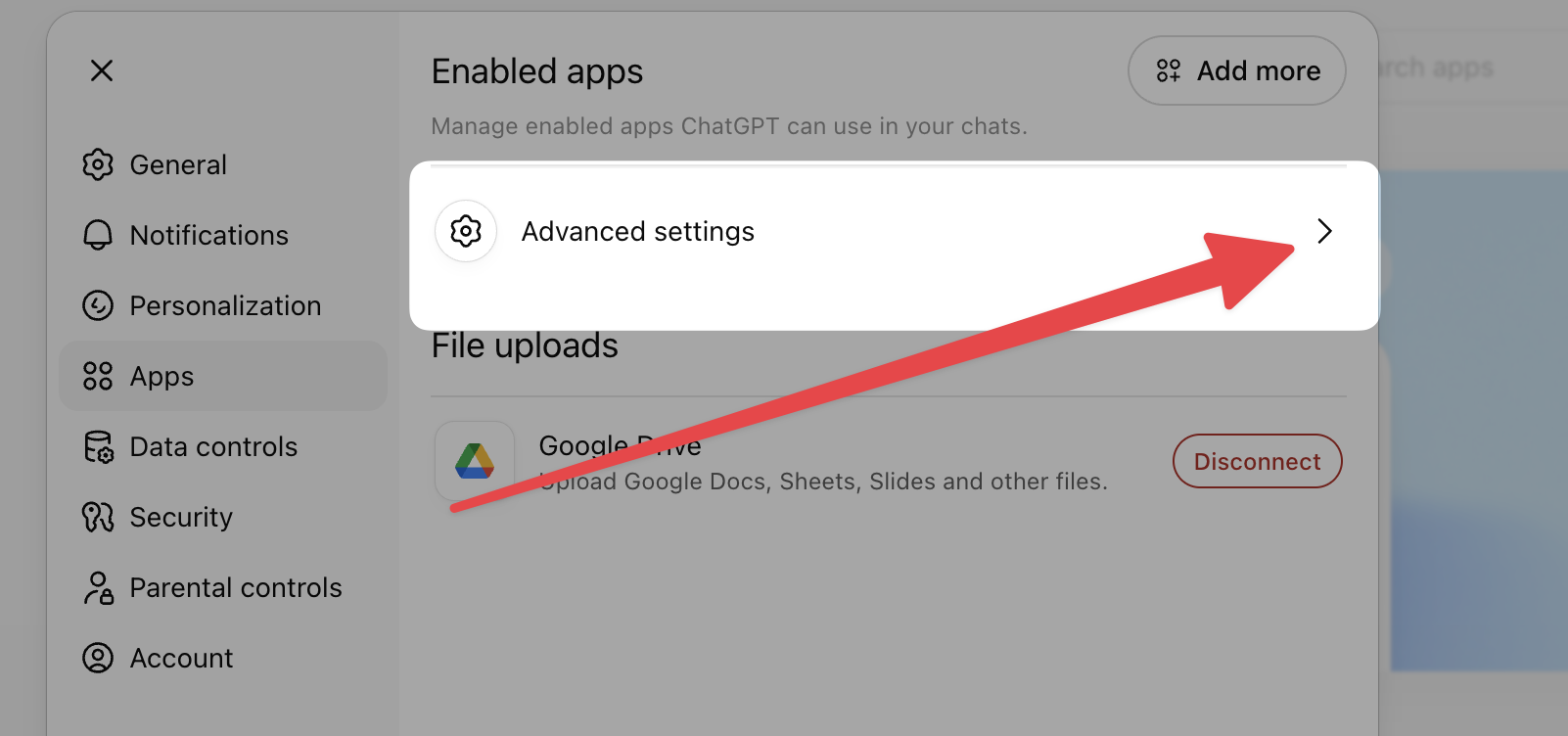View Security settings

(x=180, y=517)
